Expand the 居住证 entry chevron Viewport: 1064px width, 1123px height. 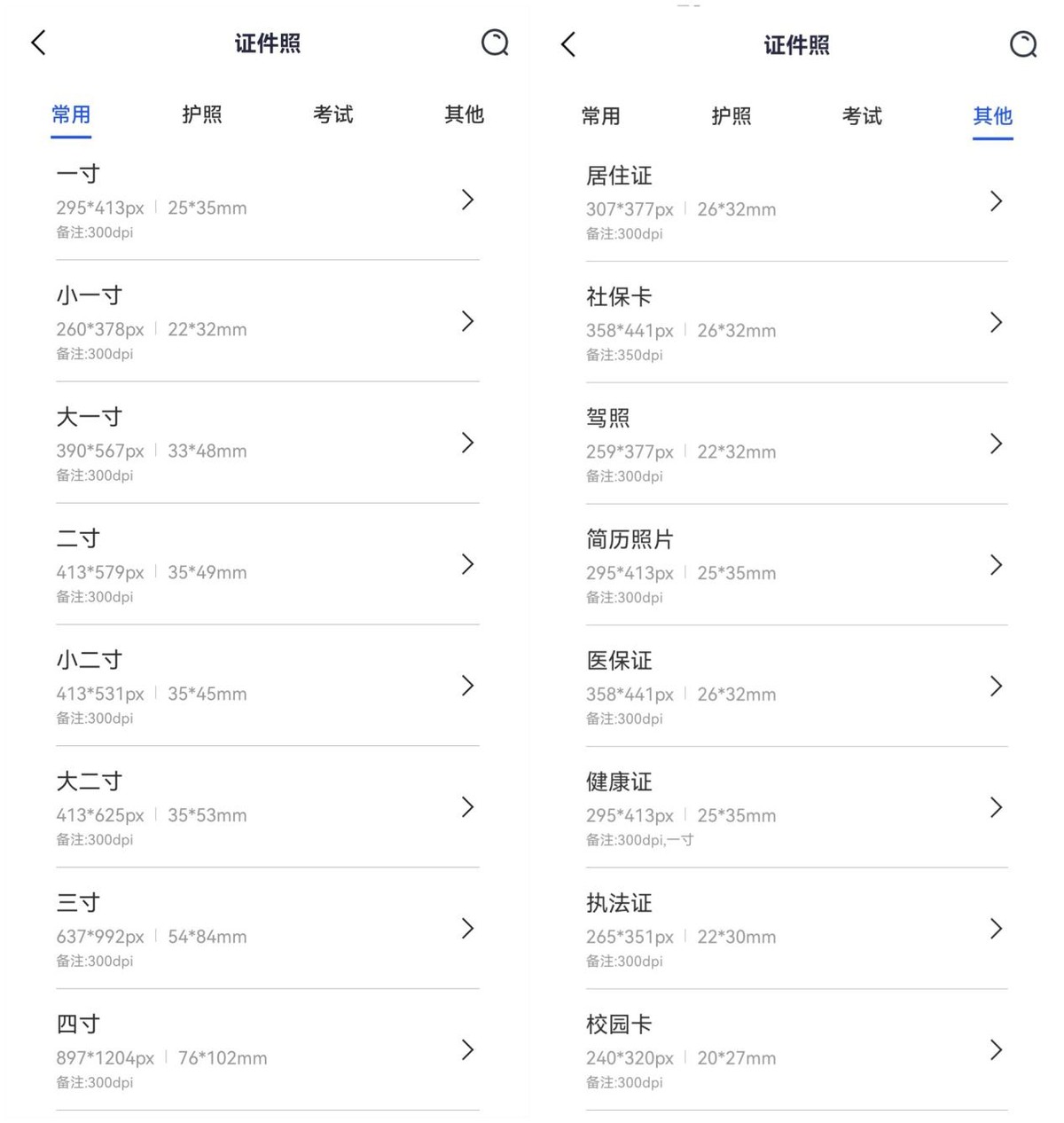994,201
